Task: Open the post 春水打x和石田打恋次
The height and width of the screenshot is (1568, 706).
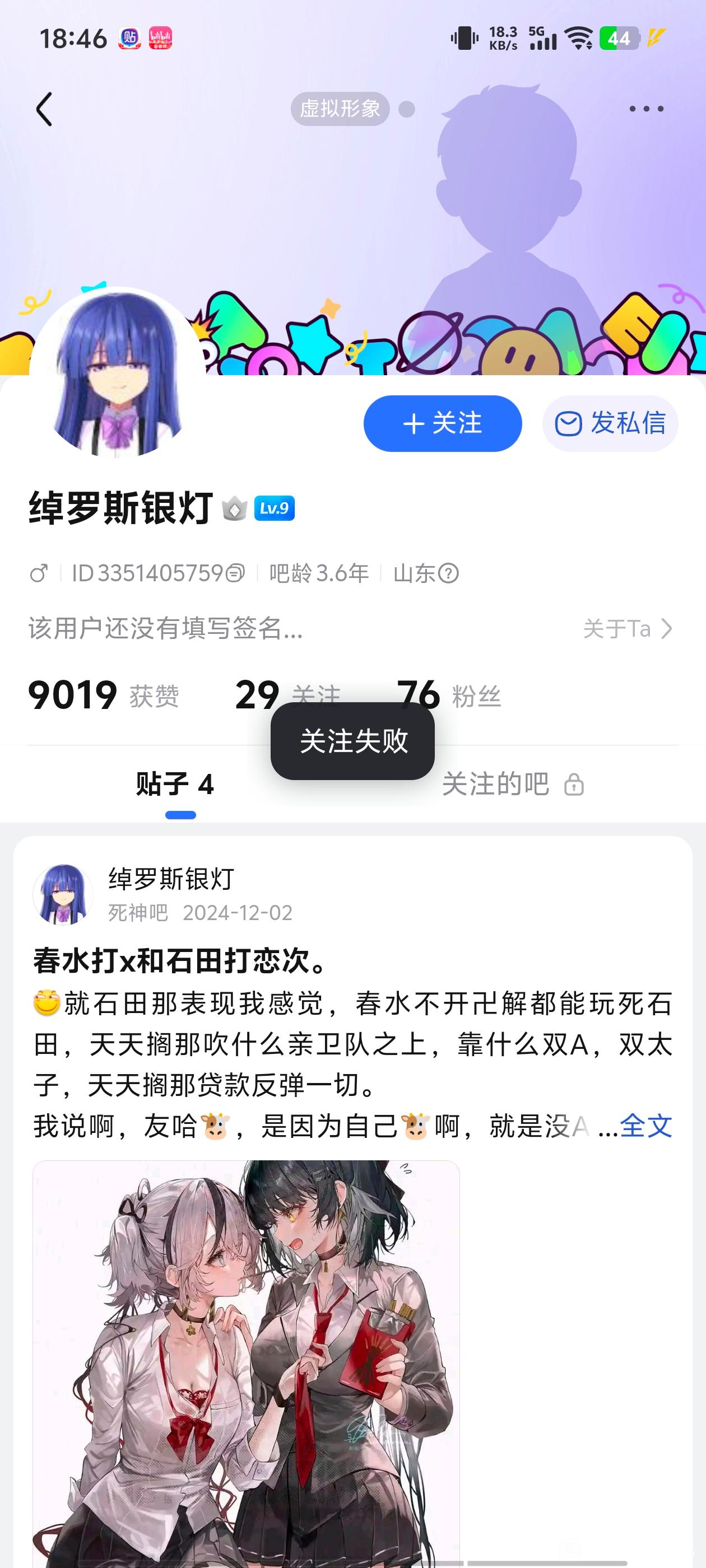Action: [x=183, y=961]
